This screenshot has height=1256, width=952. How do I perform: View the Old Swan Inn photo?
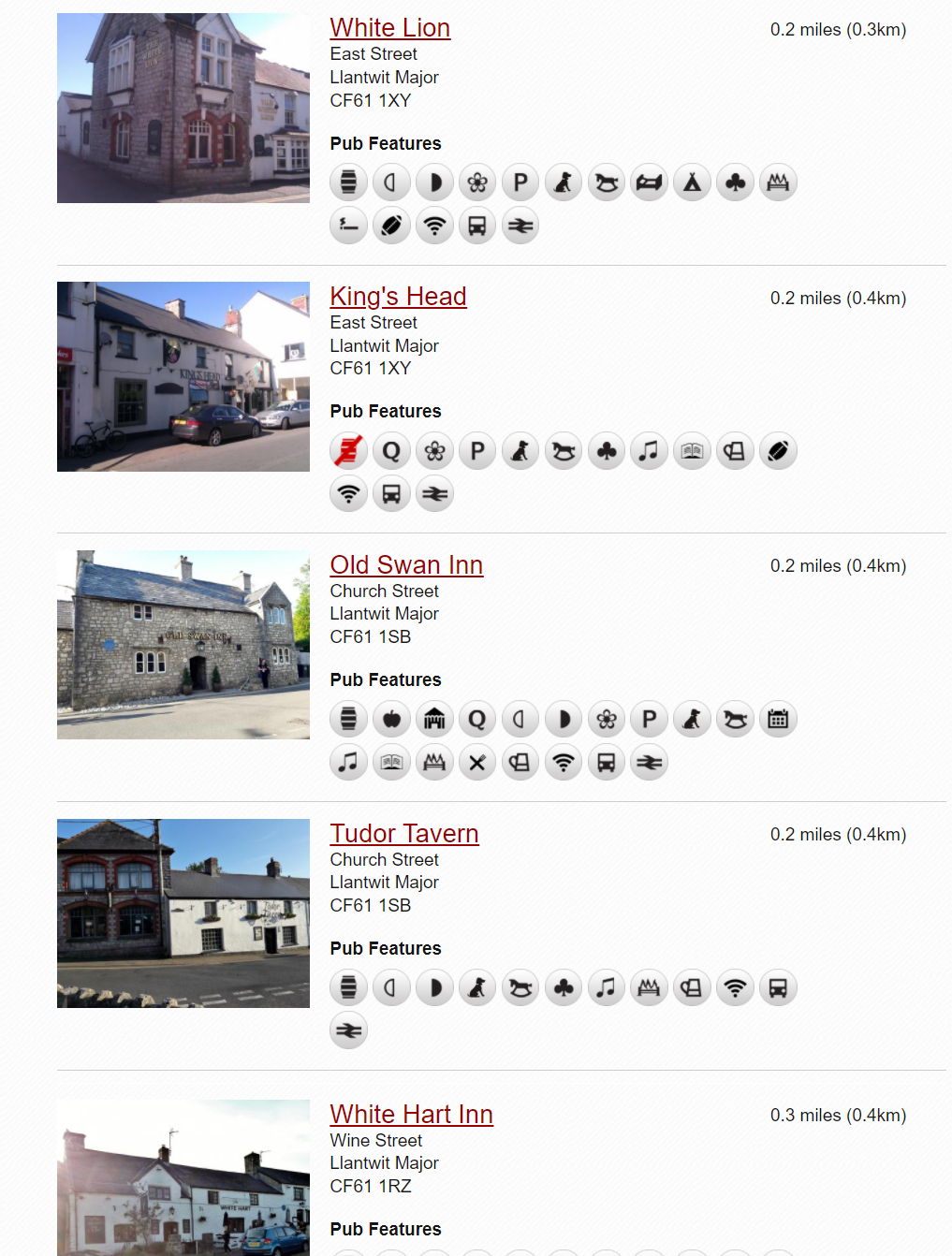(183, 646)
